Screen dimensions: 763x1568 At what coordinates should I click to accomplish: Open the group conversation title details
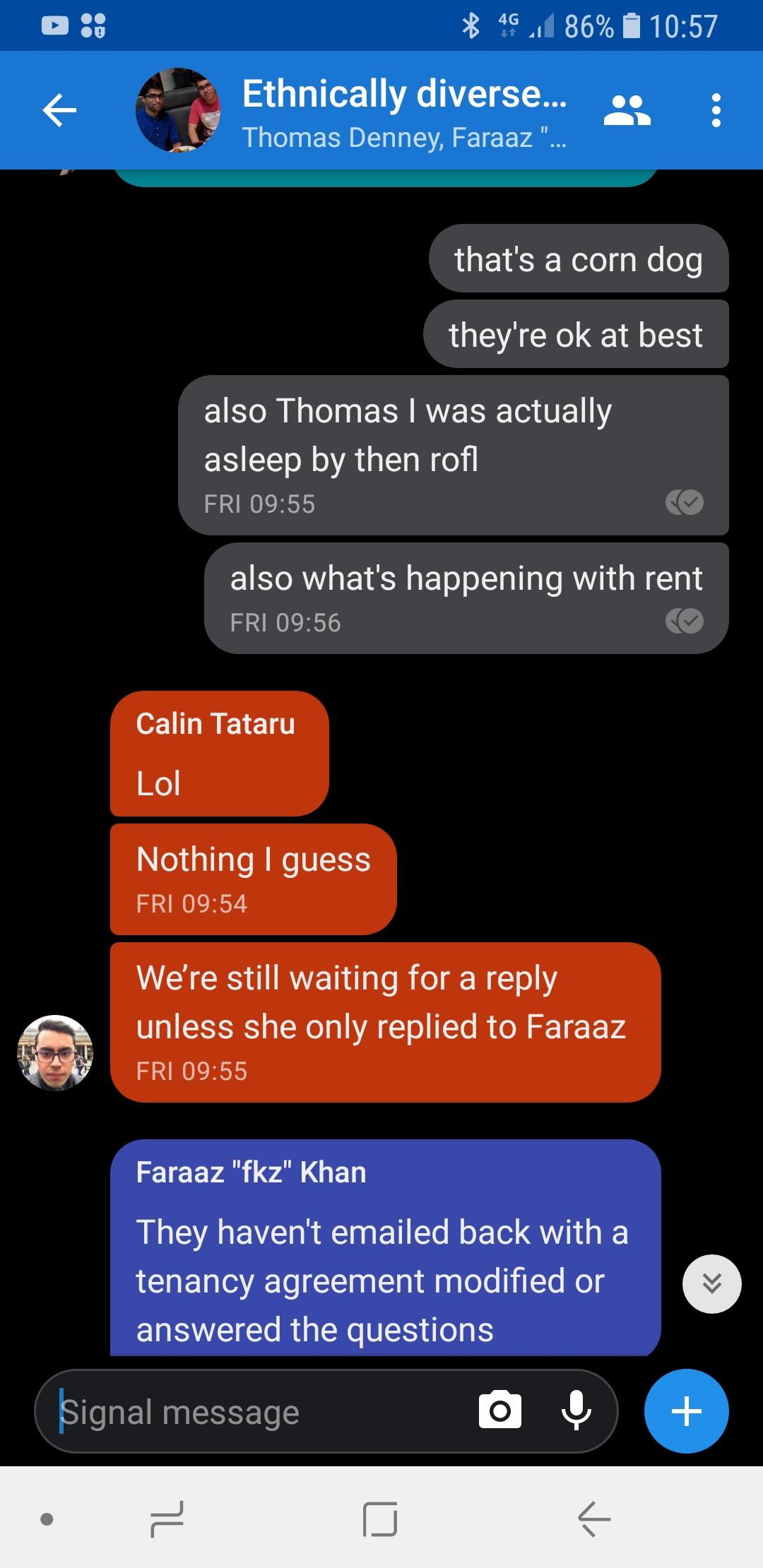pos(404,110)
